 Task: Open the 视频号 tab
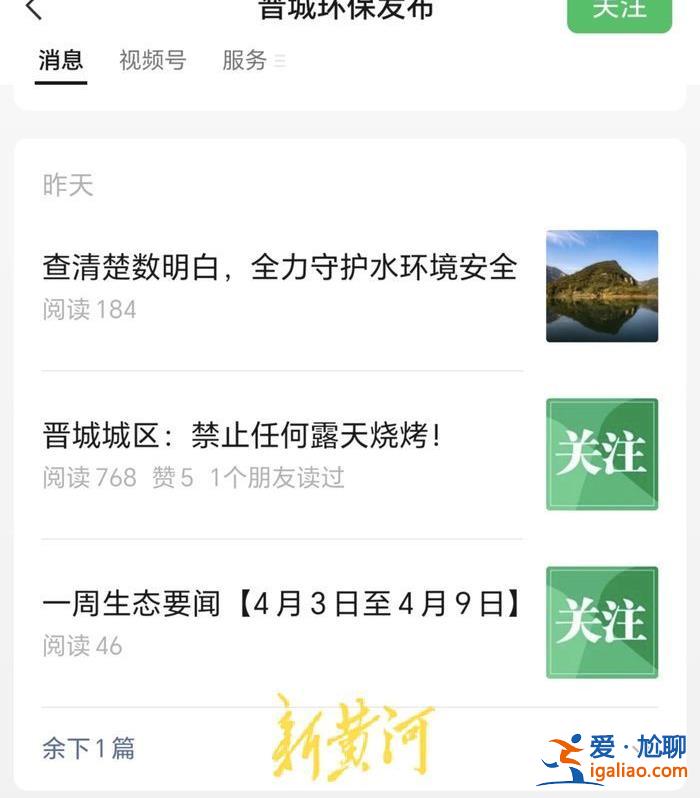click(x=152, y=61)
